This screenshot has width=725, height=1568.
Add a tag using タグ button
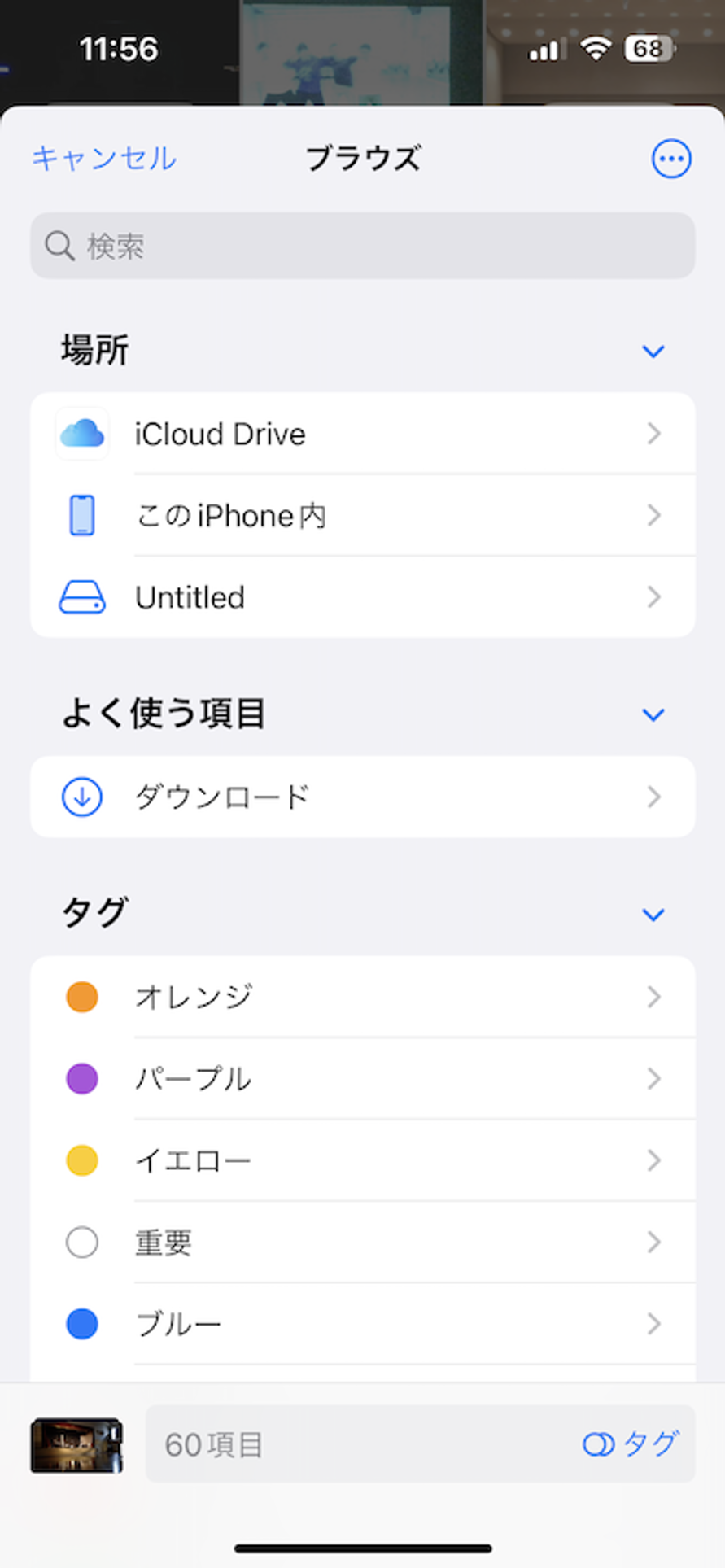pyautogui.click(x=631, y=1444)
